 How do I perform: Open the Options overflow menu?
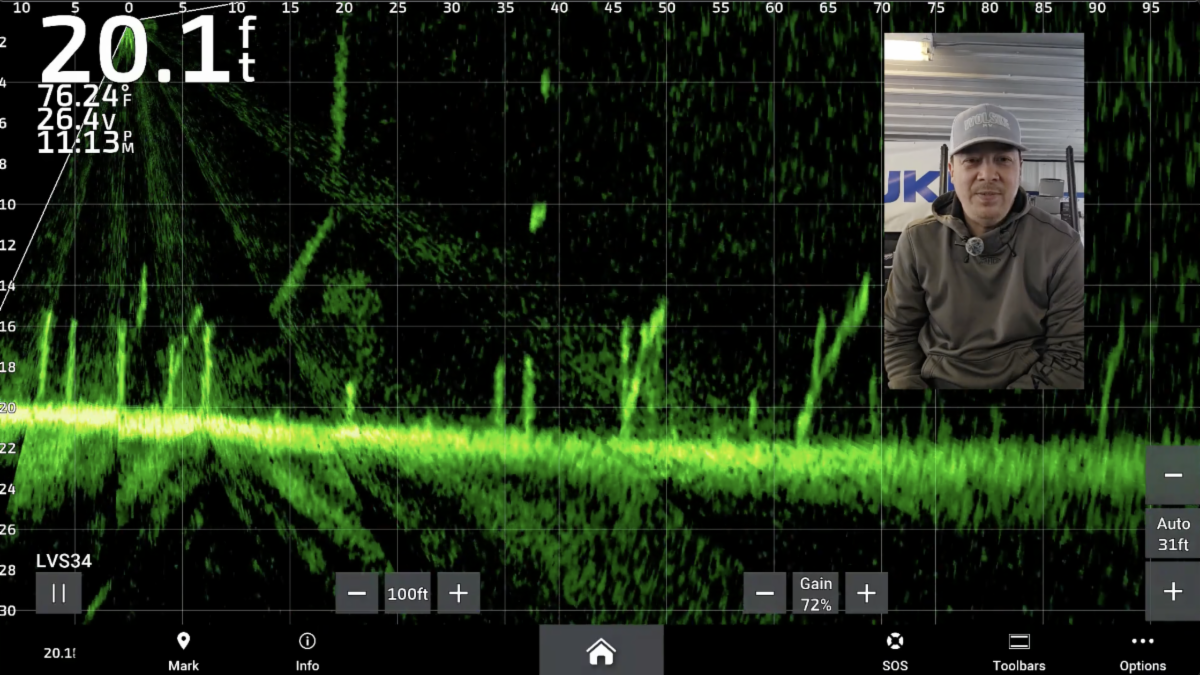[x=1142, y=651]
